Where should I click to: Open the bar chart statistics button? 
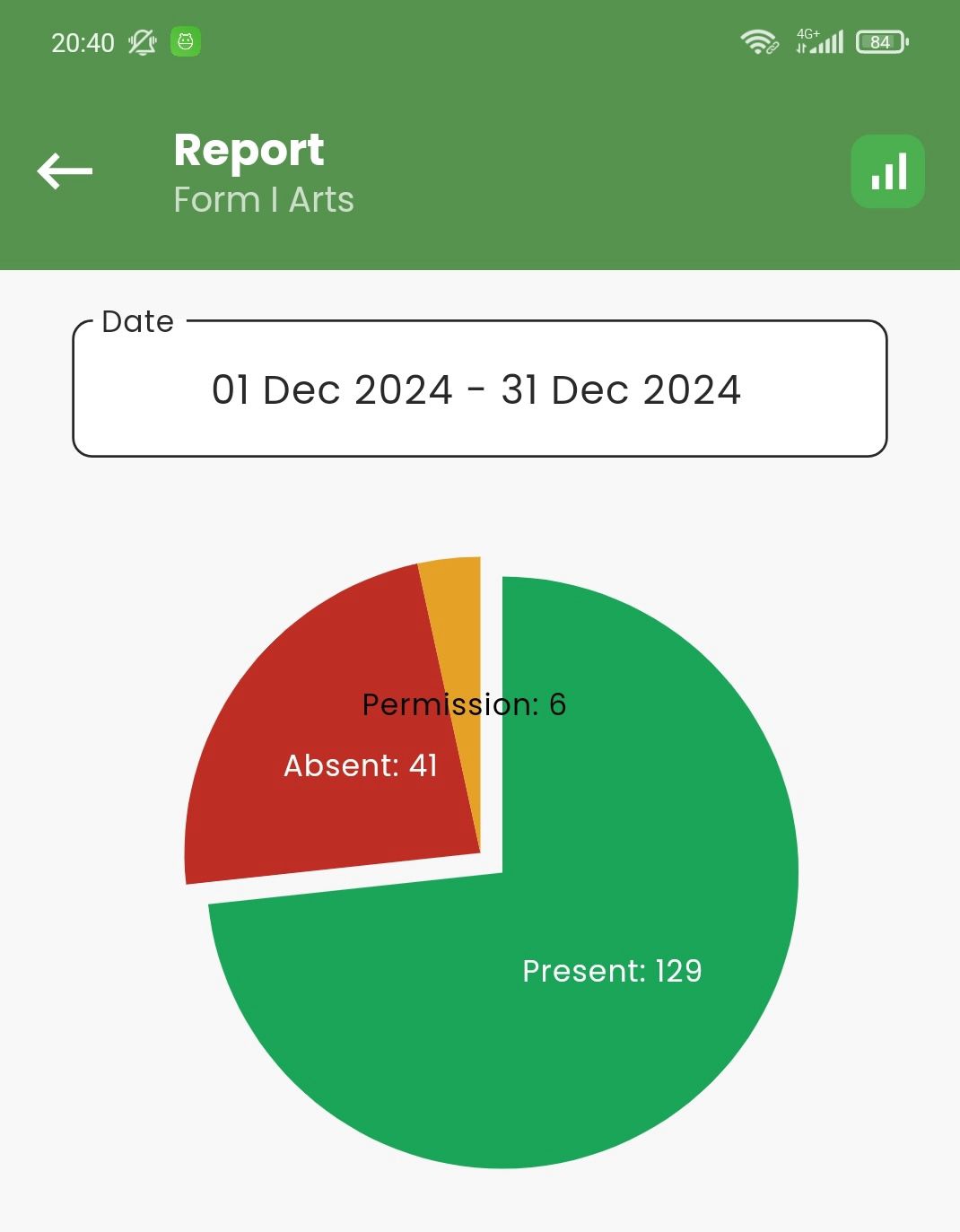point(887,171)
